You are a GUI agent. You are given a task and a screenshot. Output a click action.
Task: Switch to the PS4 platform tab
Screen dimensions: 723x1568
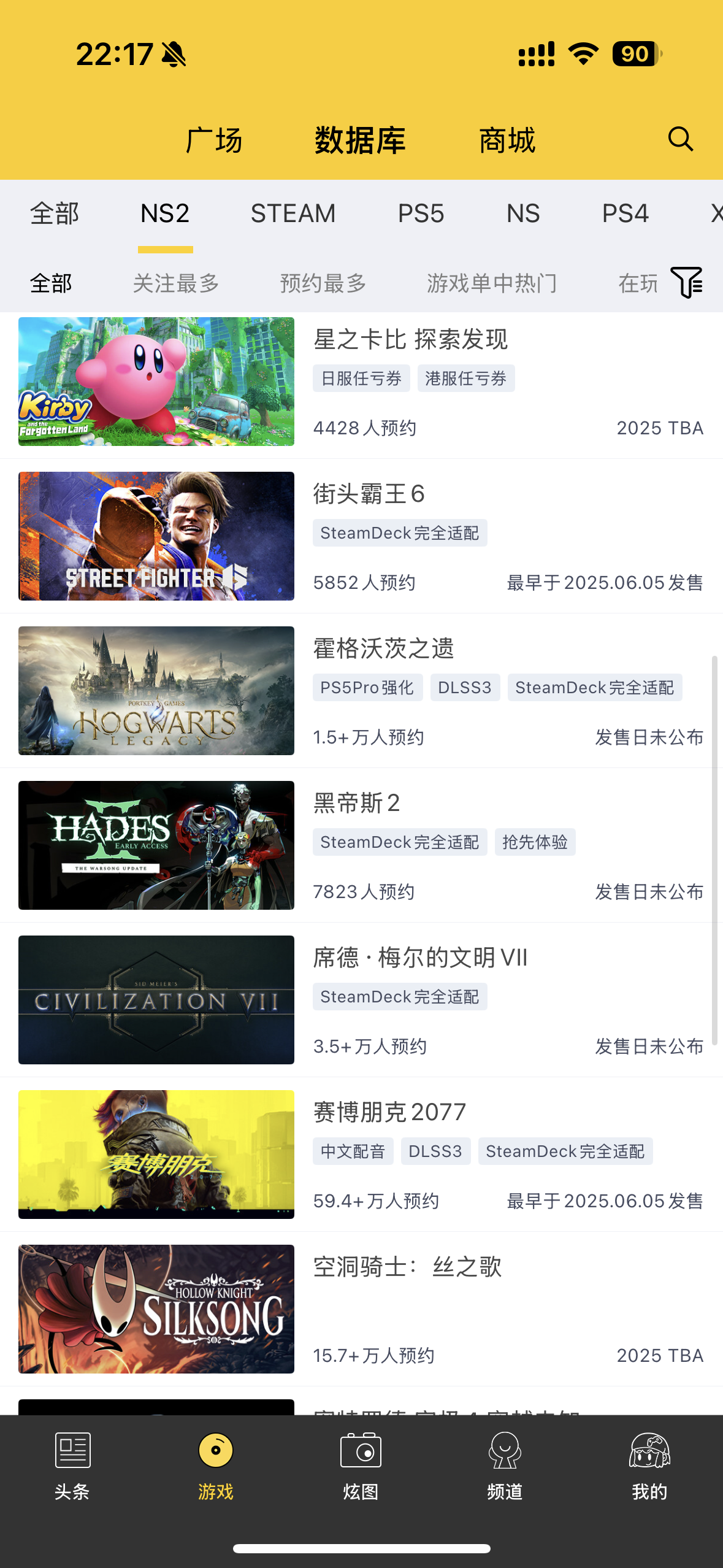click(625, 213)
